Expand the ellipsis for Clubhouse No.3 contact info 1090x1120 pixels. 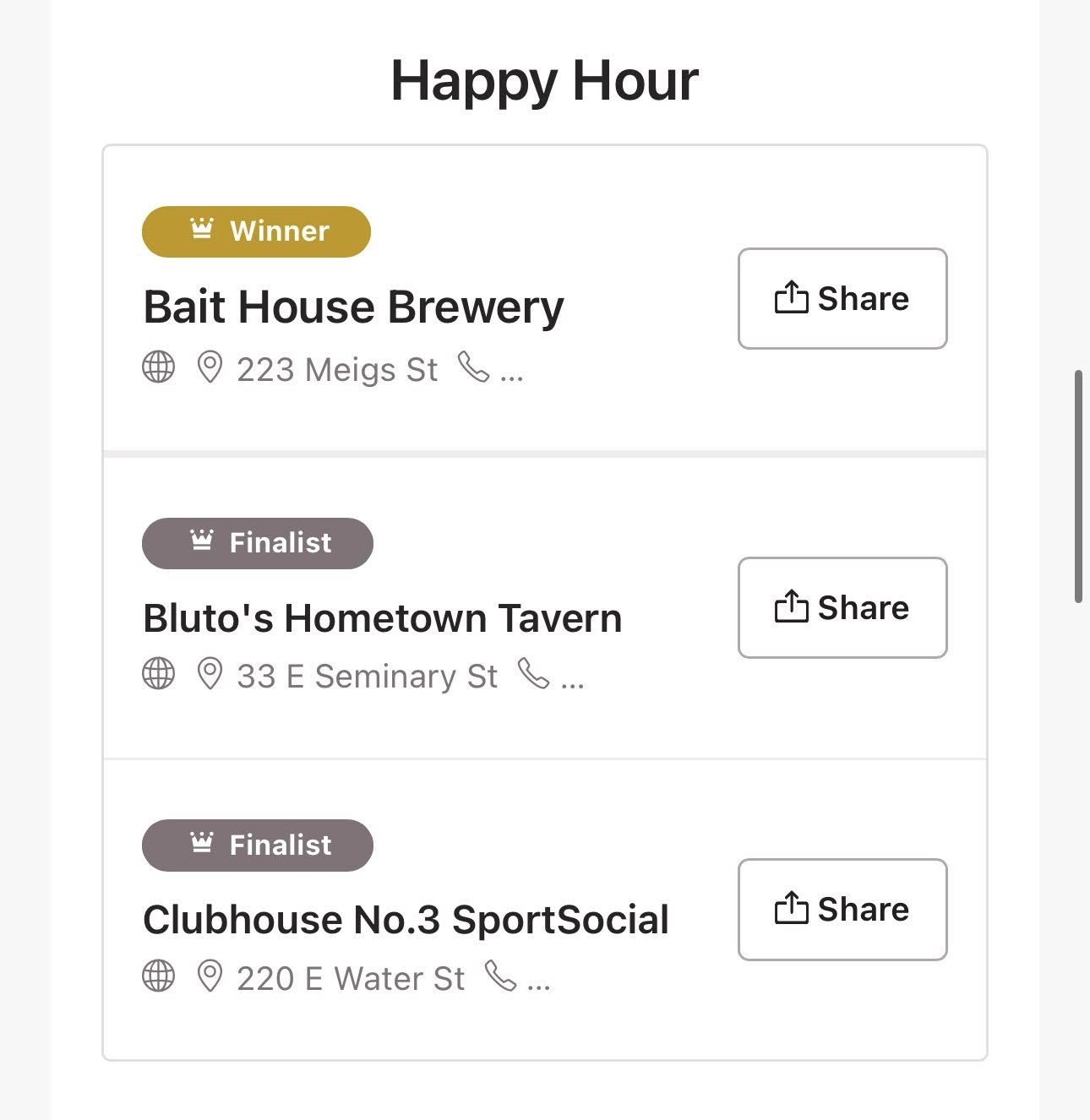[541, 983]
